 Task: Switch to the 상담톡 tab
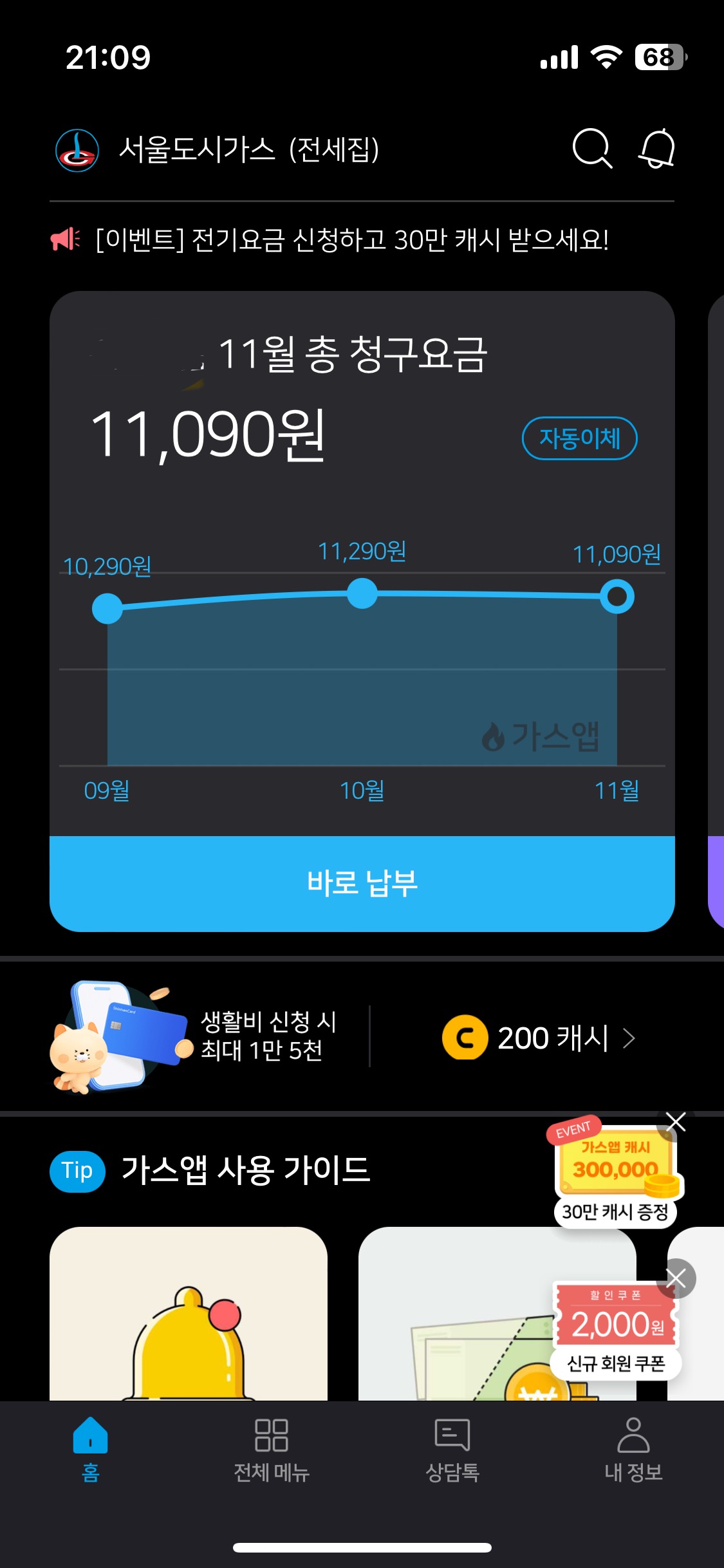click(x=452, y=1447)
